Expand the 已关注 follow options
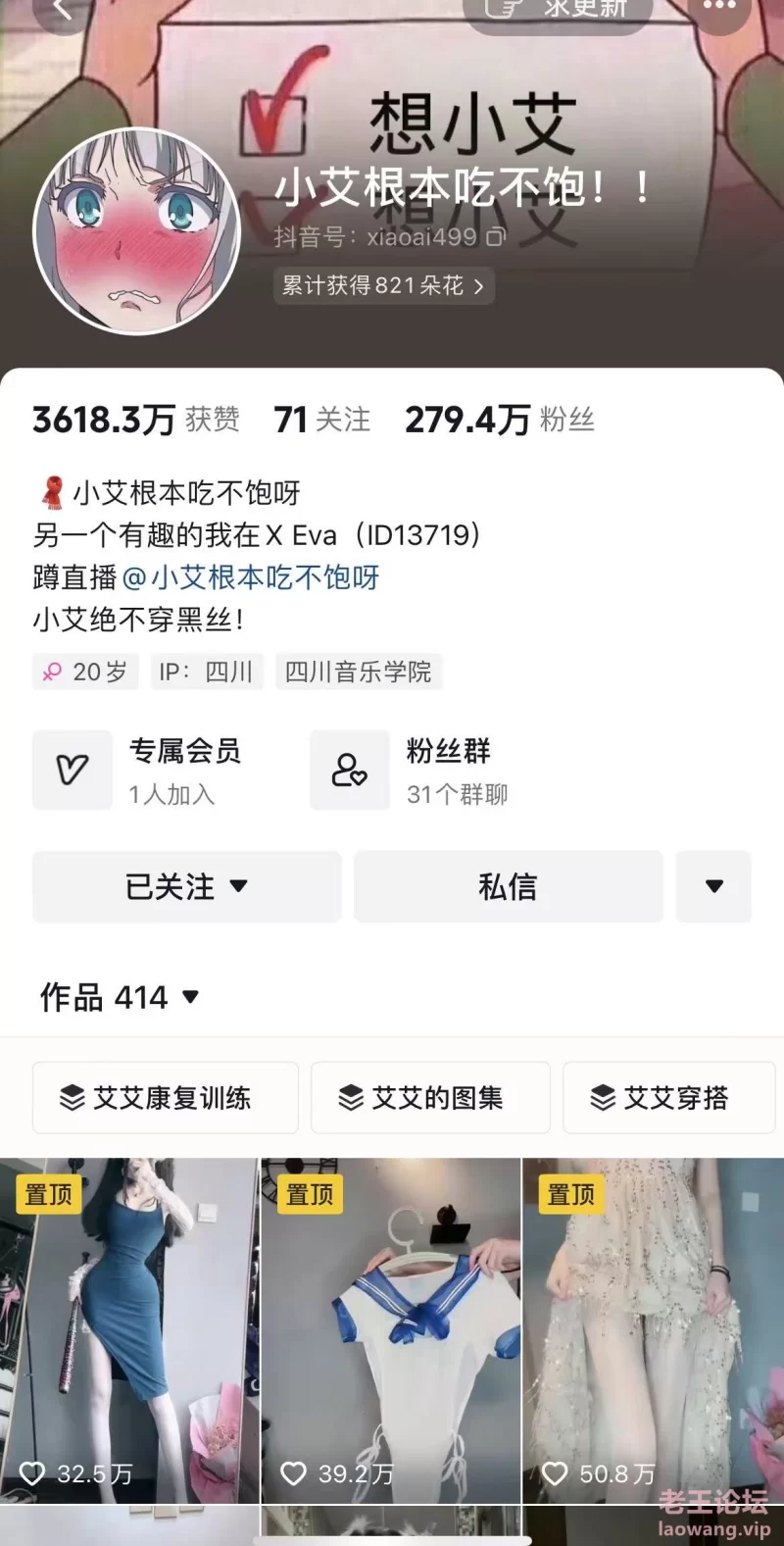The width and height of the screenshot is (784, 1546). pyautogui.click(x=186, y=887)
